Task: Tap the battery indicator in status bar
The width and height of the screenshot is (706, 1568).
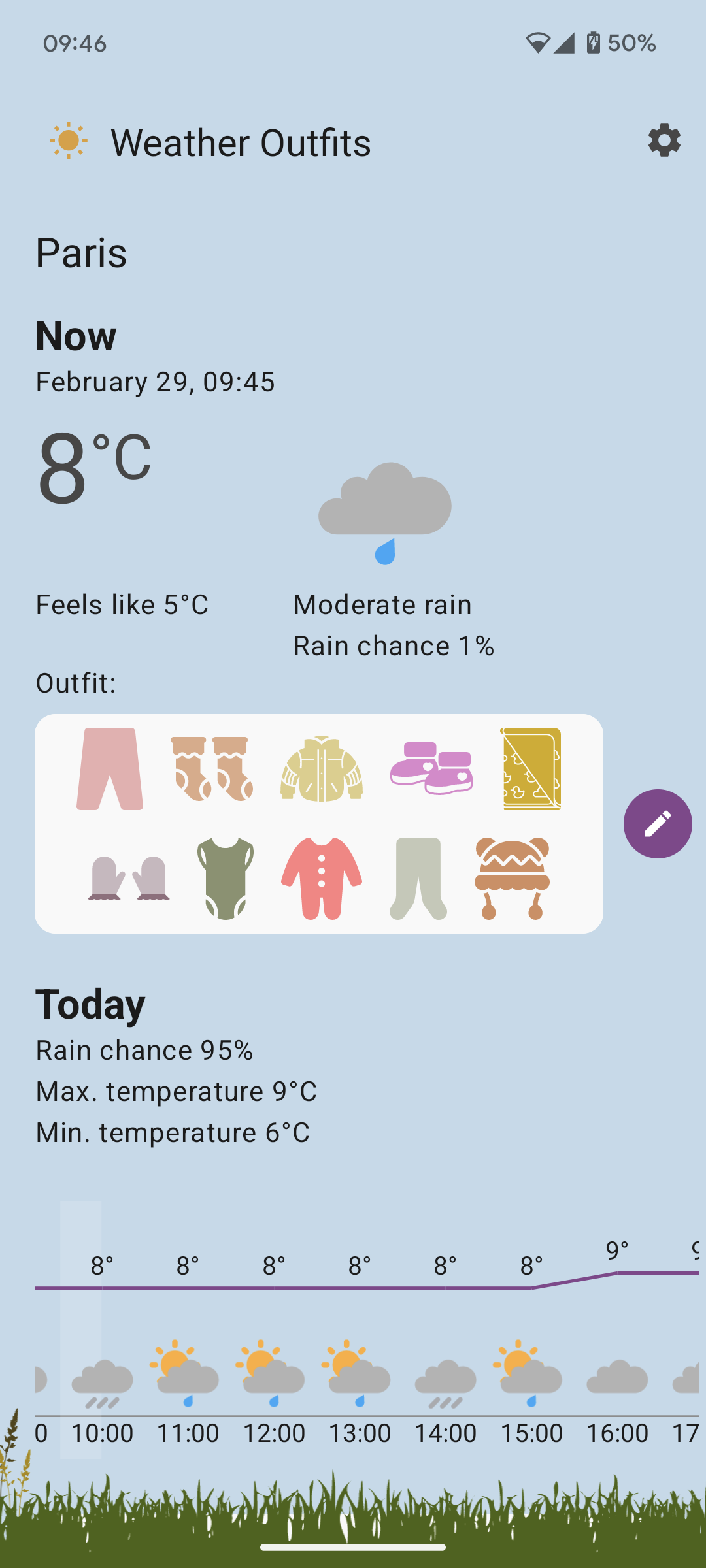Action: point(592,42)
